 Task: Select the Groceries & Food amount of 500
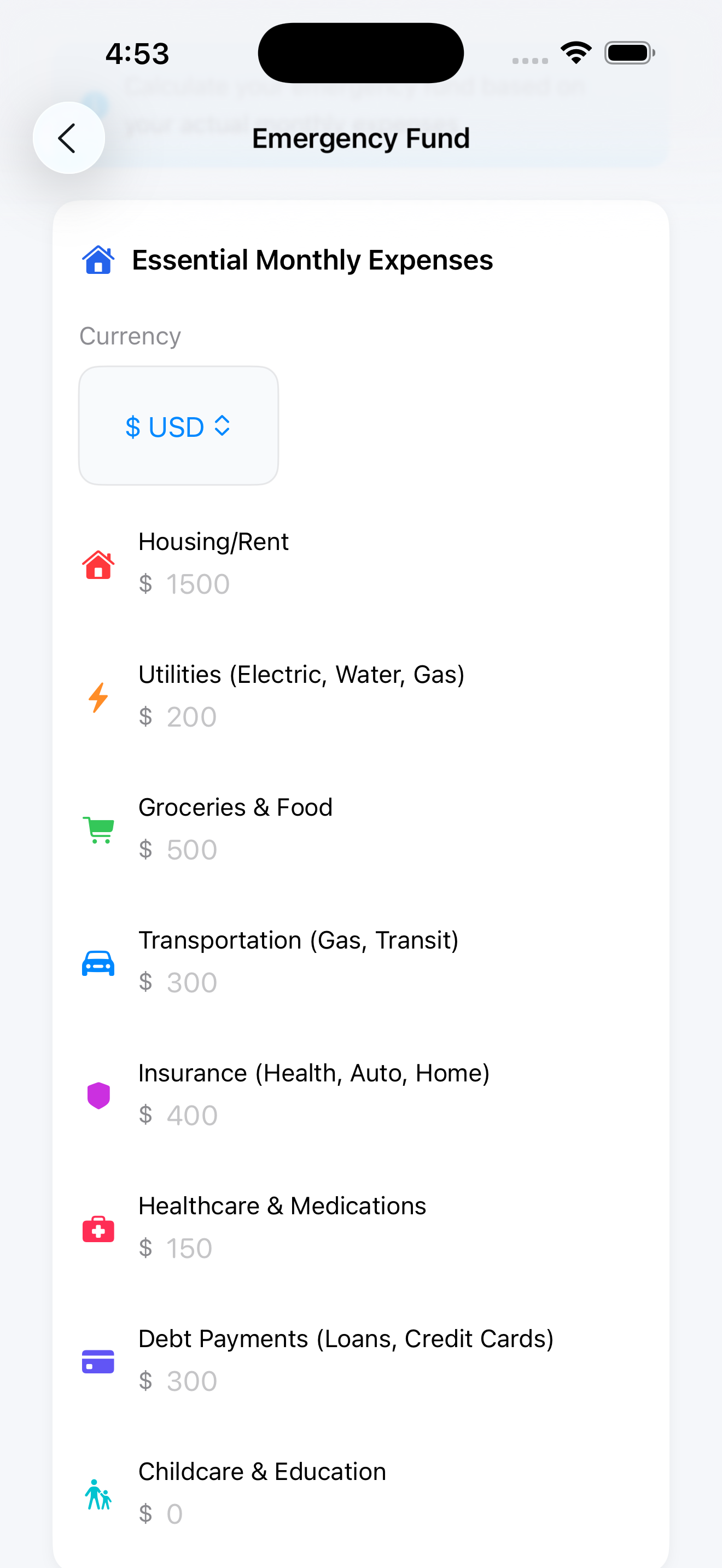click(x=190, y=849)
